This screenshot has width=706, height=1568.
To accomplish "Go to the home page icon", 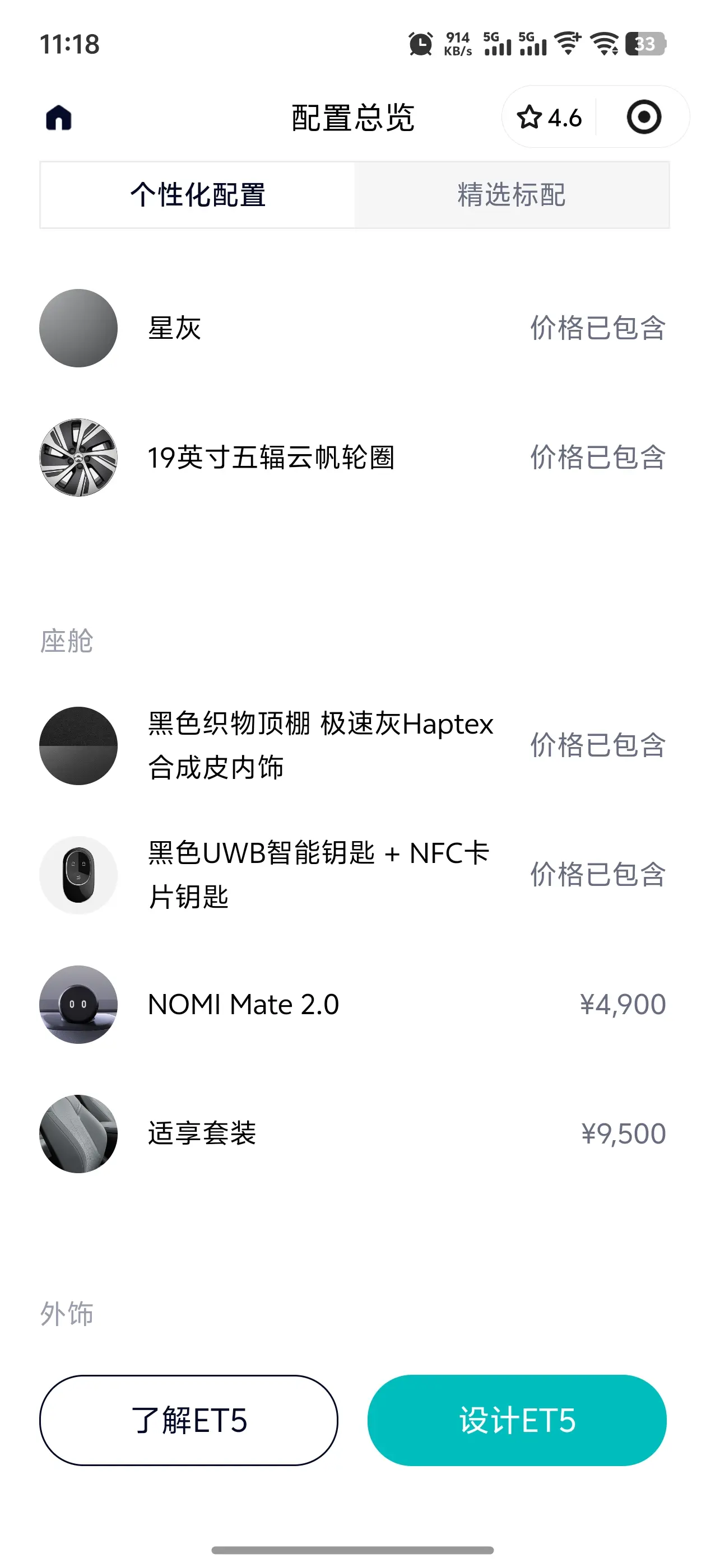I will 59,118.
